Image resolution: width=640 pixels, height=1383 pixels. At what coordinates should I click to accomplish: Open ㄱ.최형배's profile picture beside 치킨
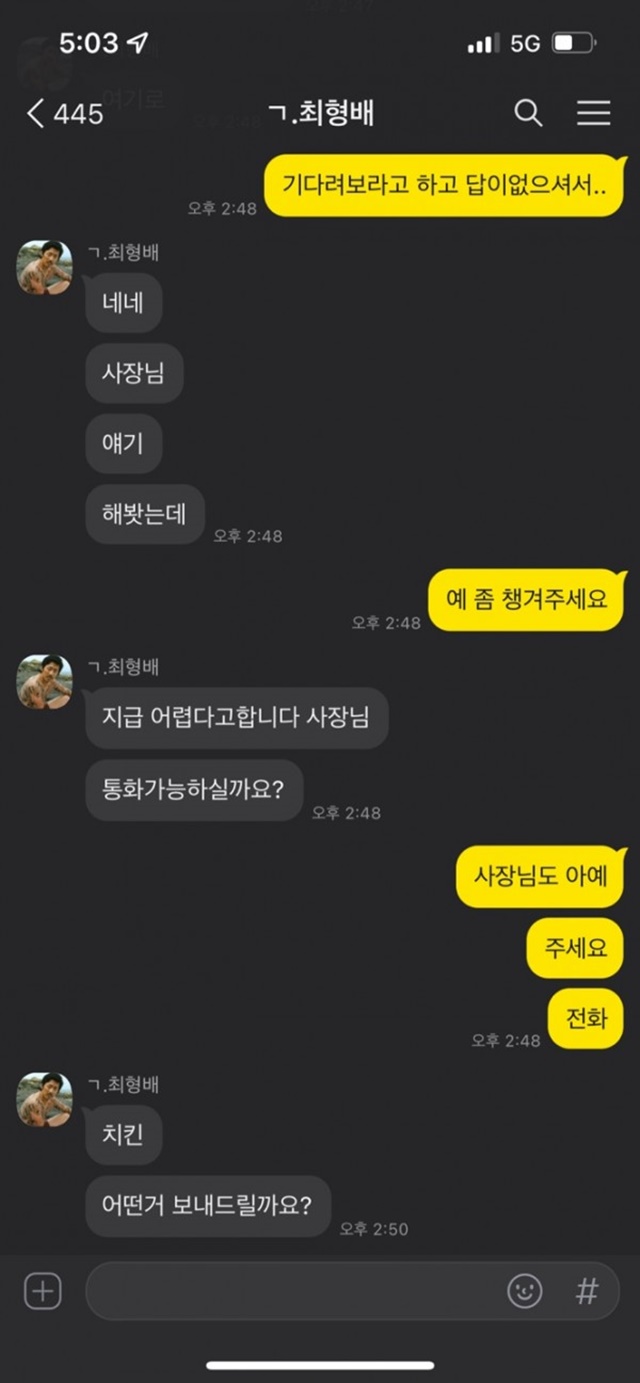click(x=44, y=1099)
